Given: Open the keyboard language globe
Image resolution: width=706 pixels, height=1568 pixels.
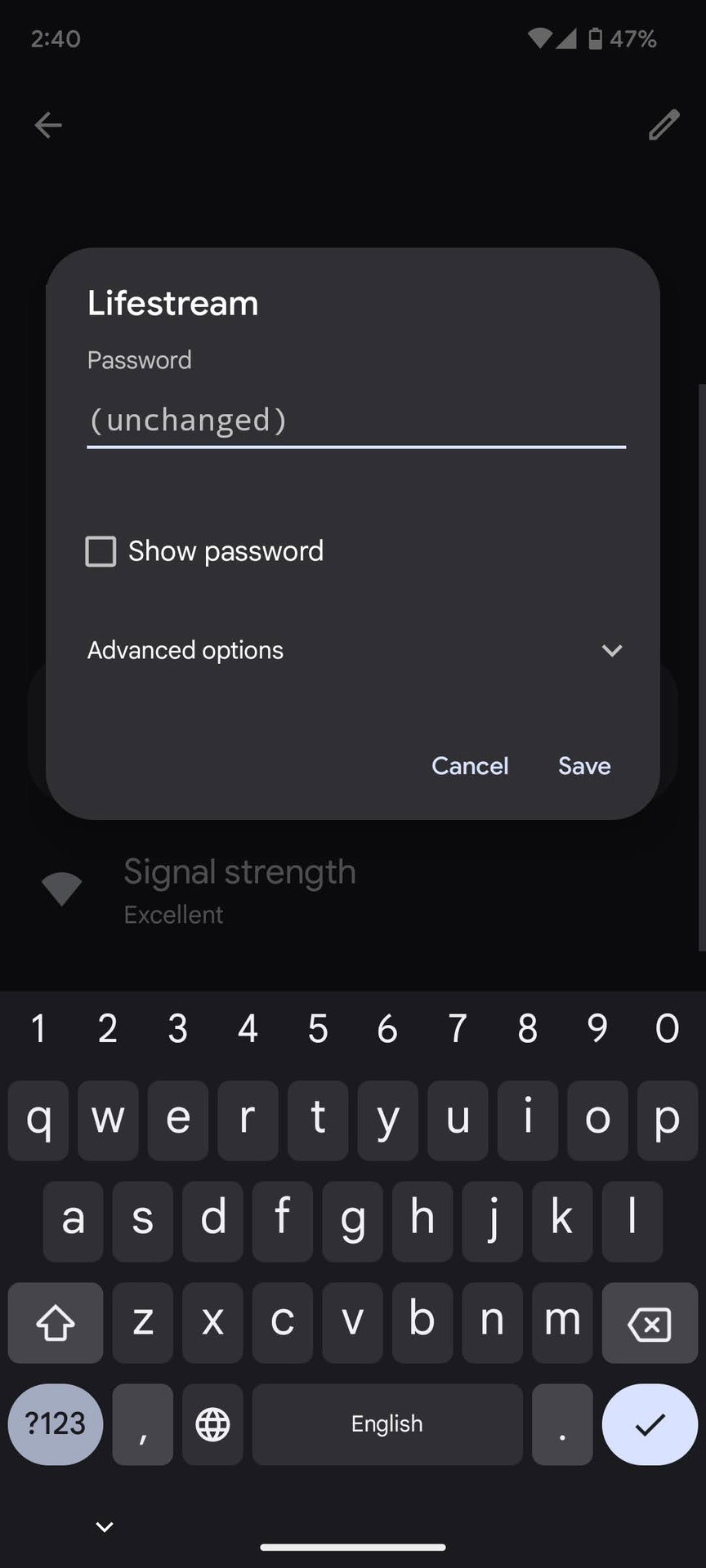Looking at the screenshot, I should pos(212,1424).
